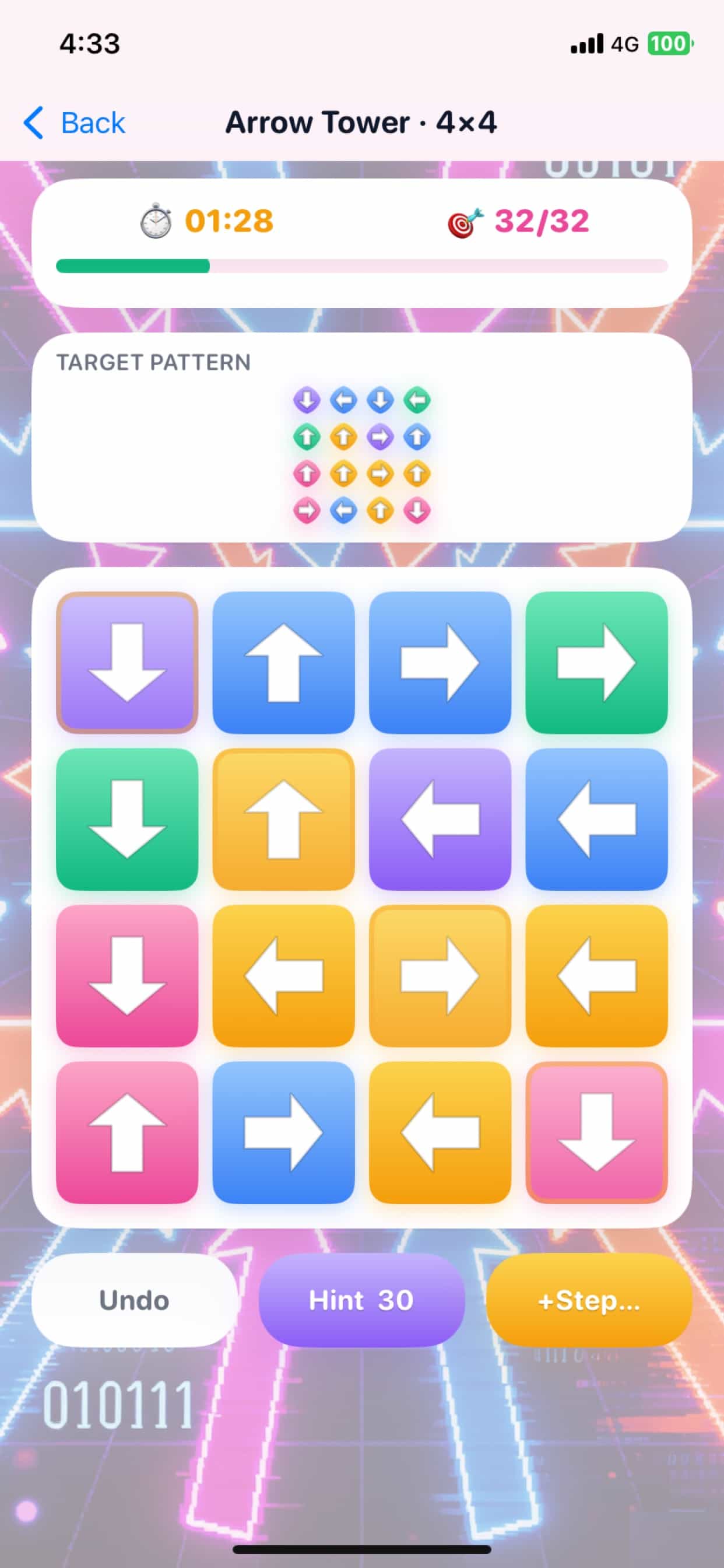This screenshot has height=1568, width=724.
Task: Go back from Arrow Tower
Action: point(74,123)
